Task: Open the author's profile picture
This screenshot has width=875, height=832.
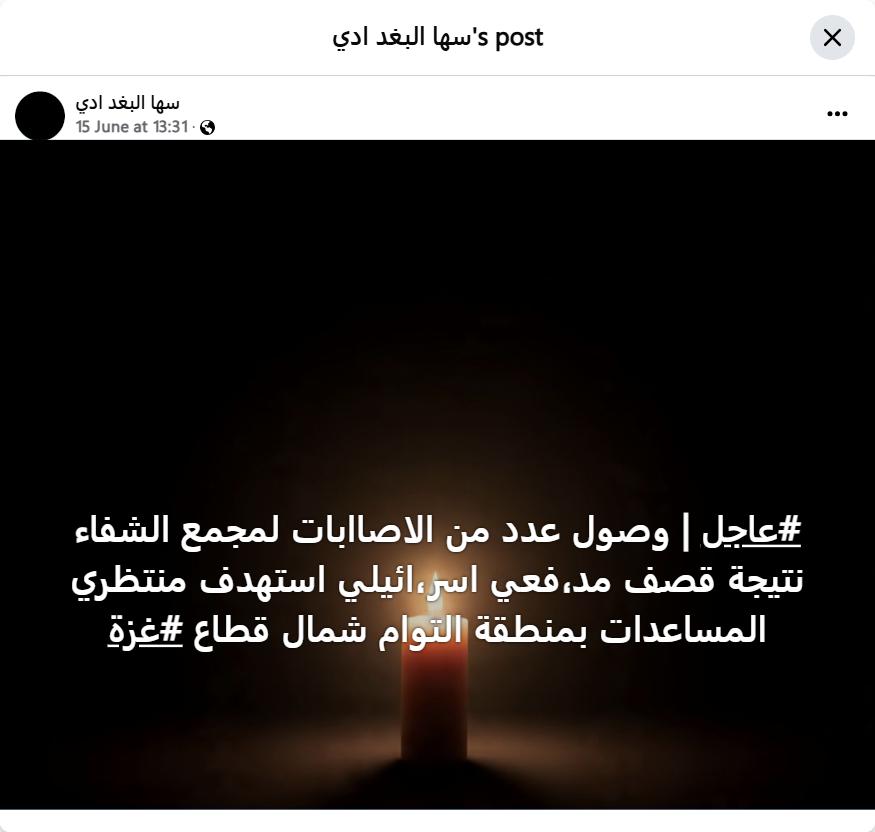Action: 40,115
